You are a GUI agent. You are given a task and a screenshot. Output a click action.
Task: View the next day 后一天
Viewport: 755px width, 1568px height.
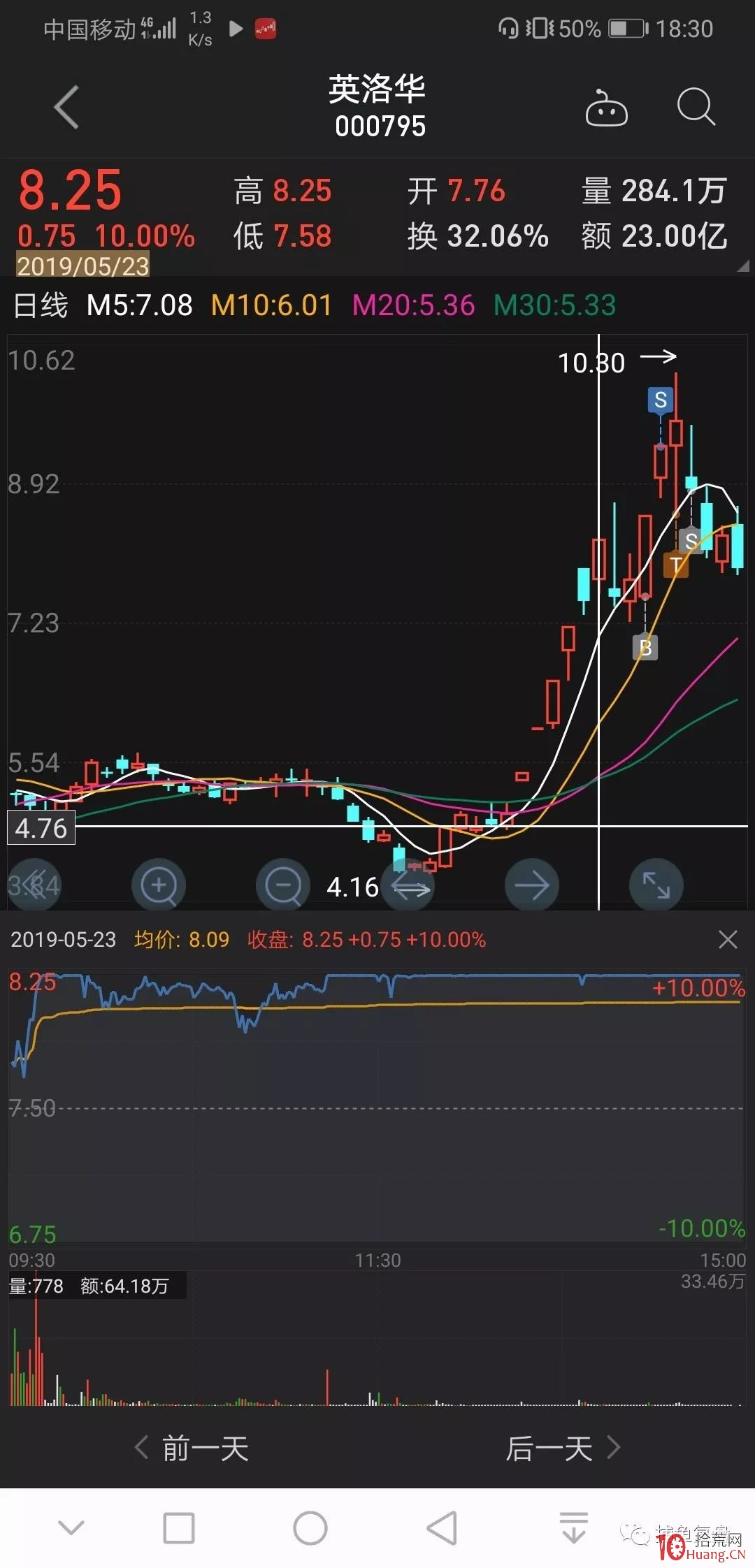point(563,1449)
